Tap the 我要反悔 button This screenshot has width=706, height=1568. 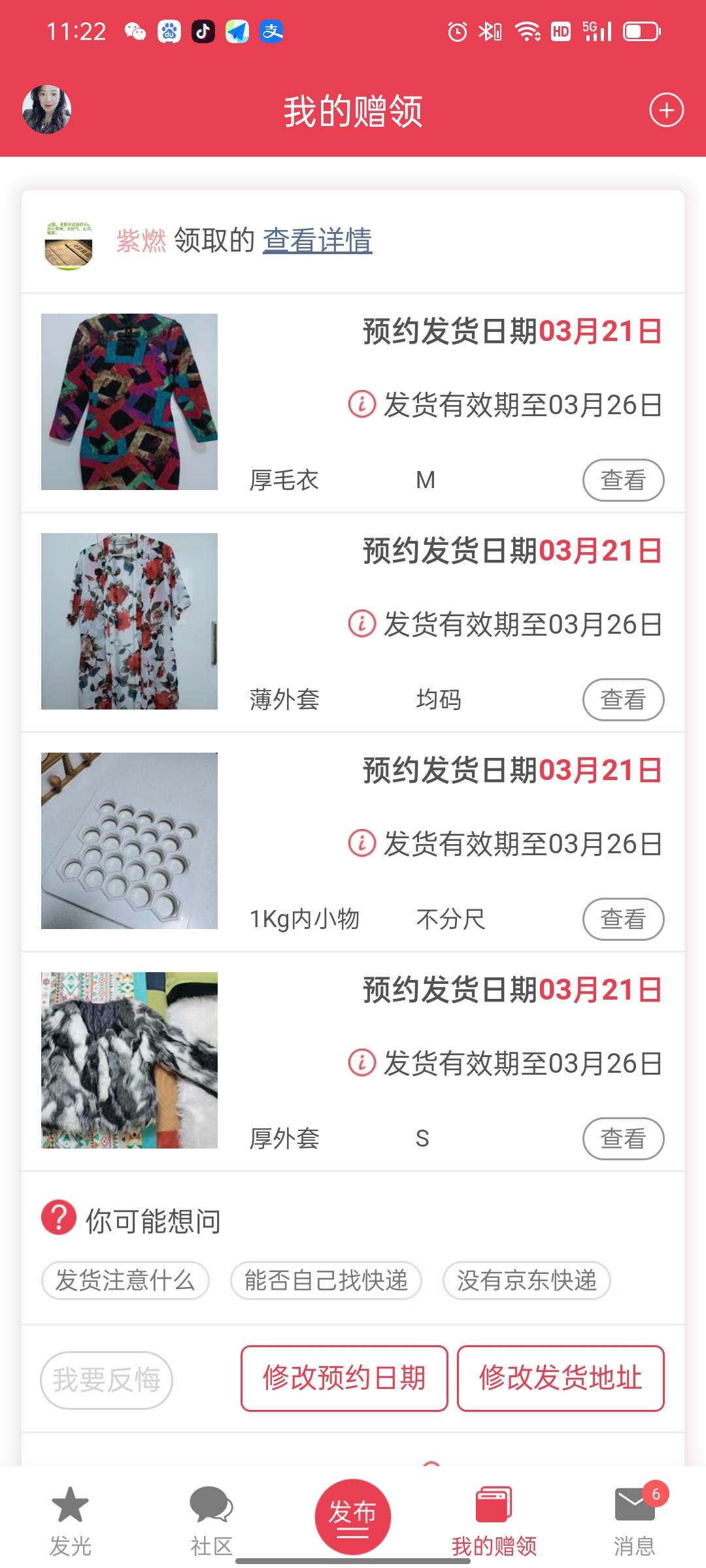(x=107, y=1380)
